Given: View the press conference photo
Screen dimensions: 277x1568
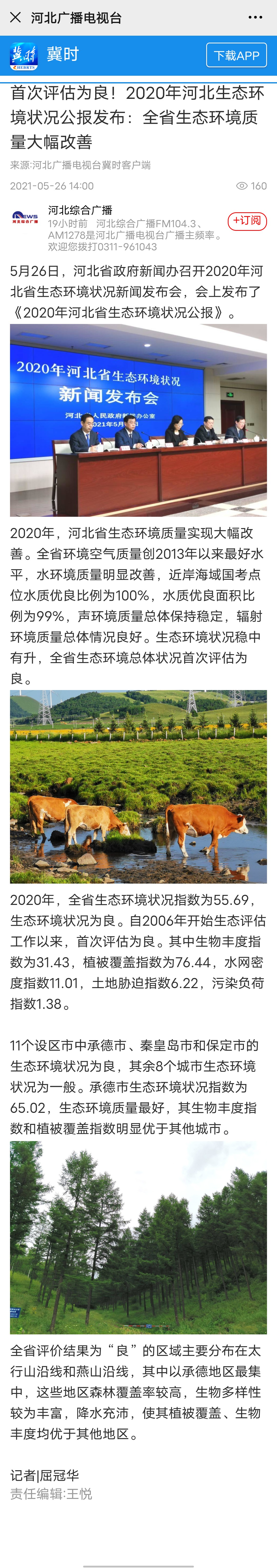Looking at the screenshot, I should click(x=138, y=420).
